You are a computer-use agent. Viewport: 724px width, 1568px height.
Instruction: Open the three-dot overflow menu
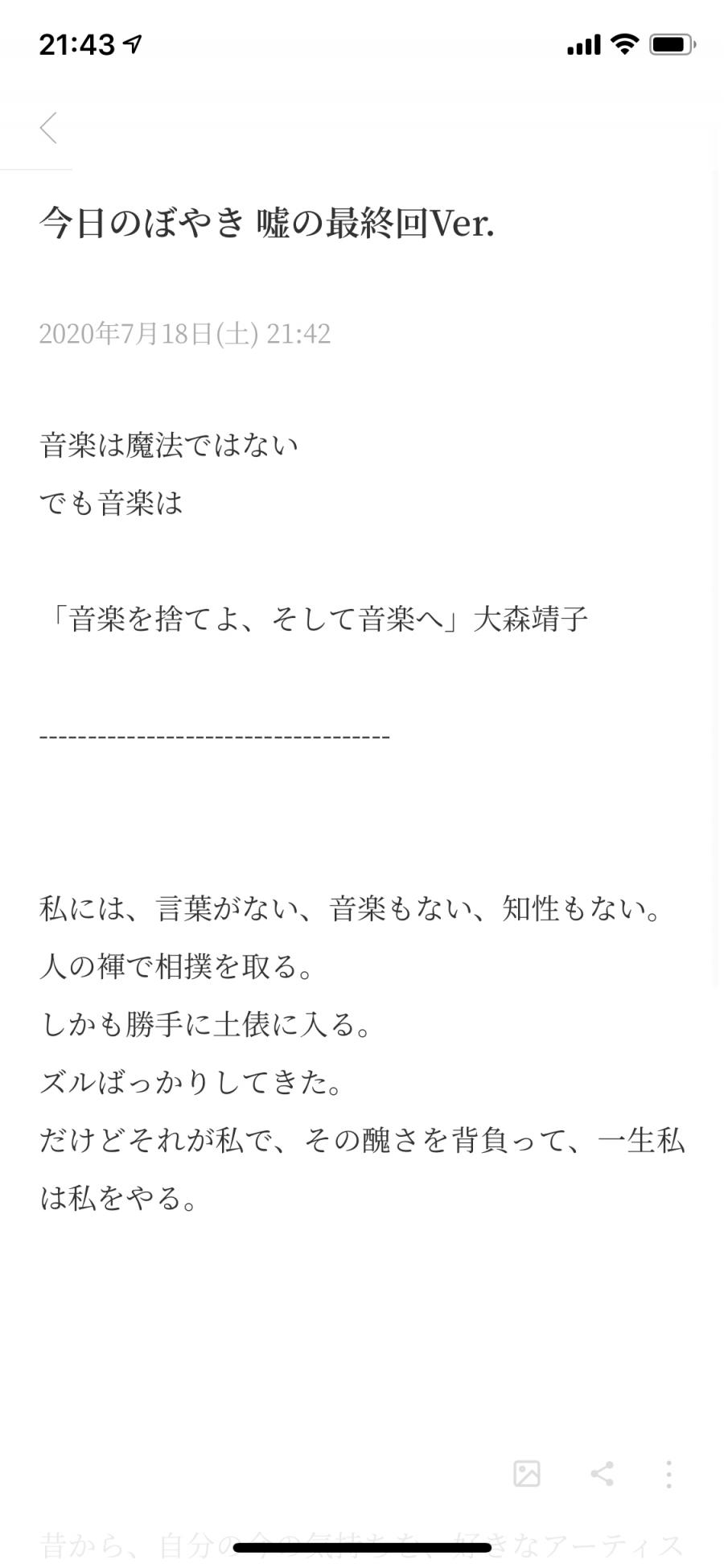tap(668, 1473)
